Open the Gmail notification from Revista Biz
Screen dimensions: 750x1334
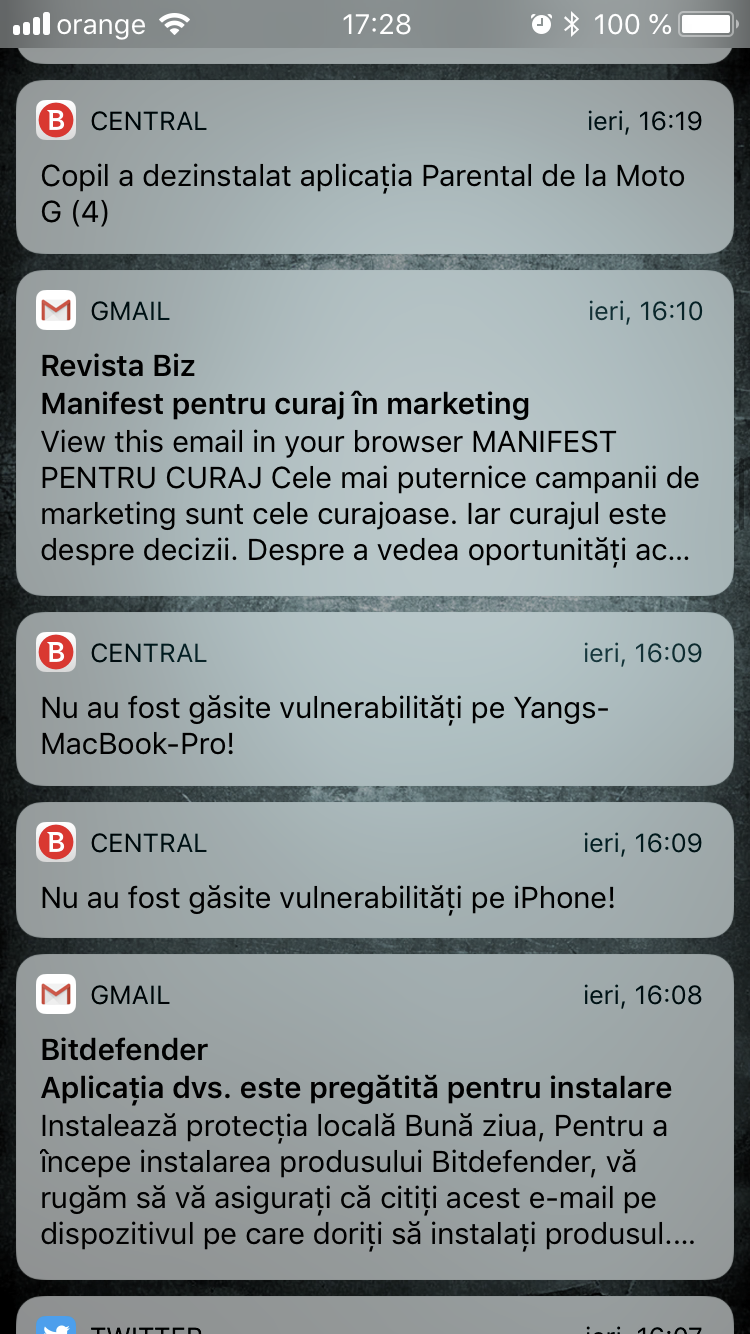[375, 435]
